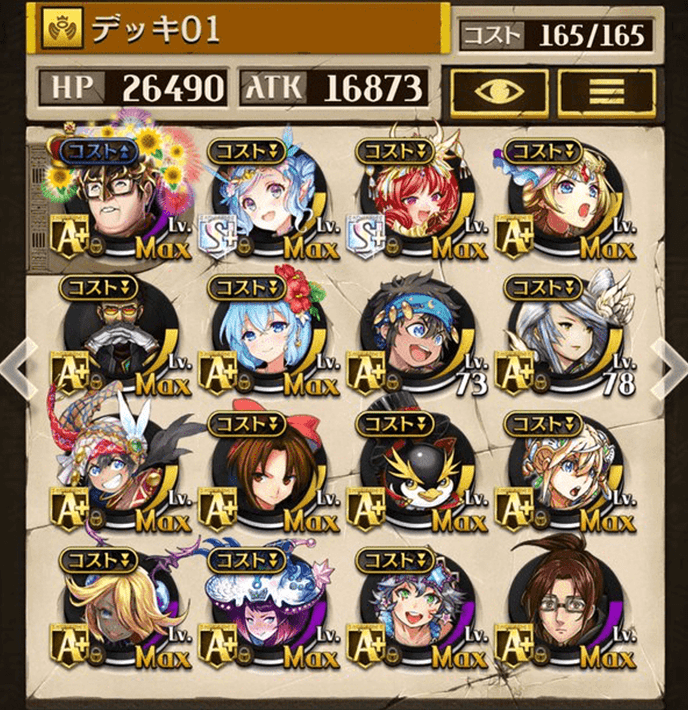Viewport: 688px width, 710px height.
Task: Tap the デッキ01 deck name bar
Action: pos(240,31)
